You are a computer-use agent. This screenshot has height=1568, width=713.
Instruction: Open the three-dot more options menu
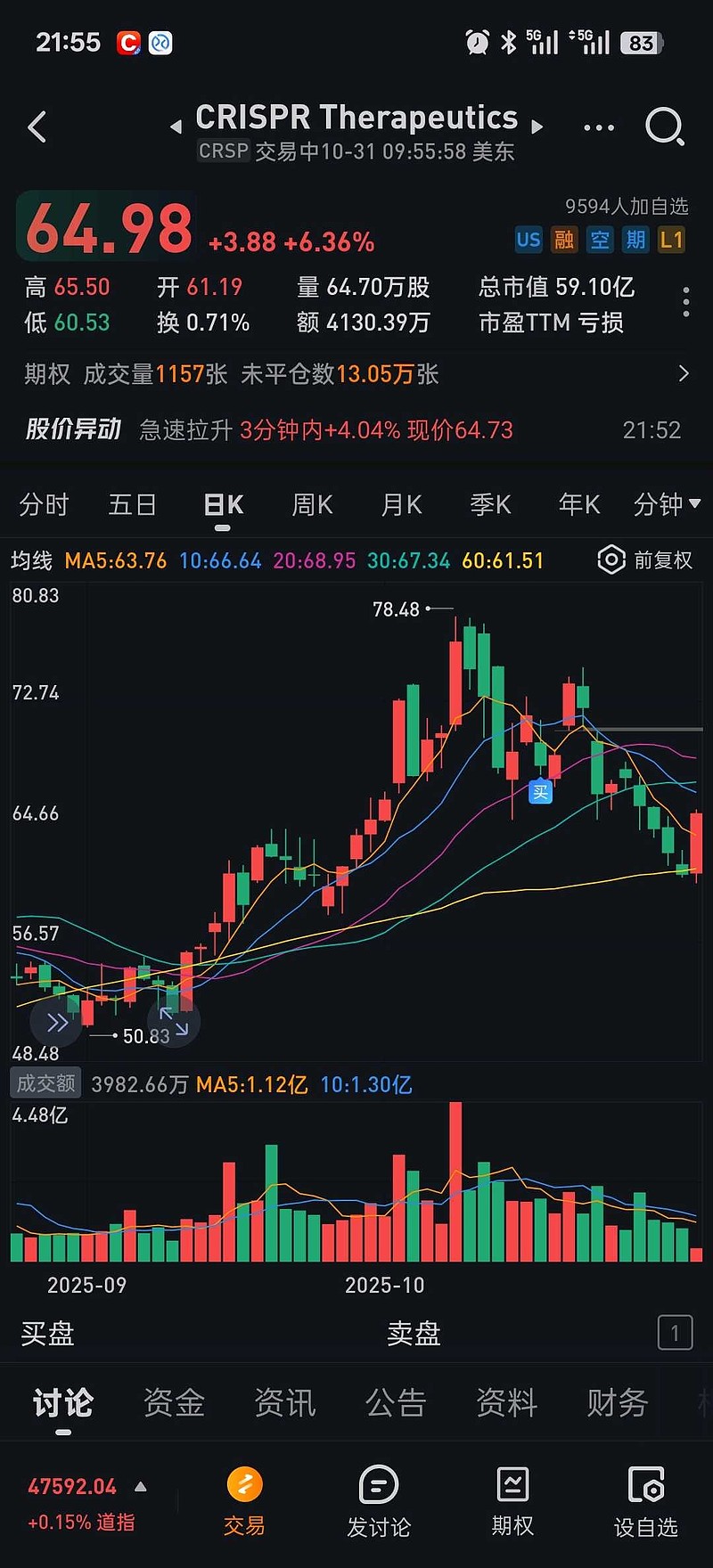point(598,127)
